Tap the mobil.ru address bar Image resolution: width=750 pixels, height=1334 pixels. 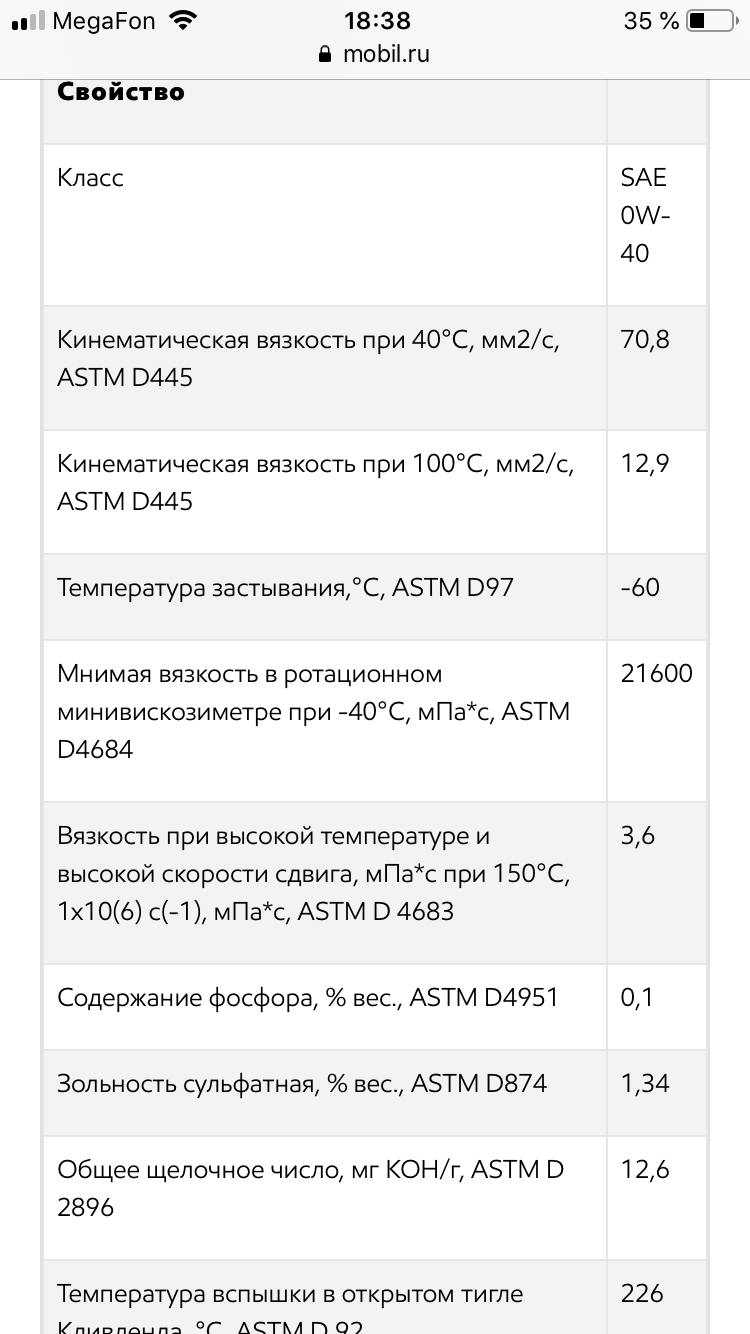(374, 55)
